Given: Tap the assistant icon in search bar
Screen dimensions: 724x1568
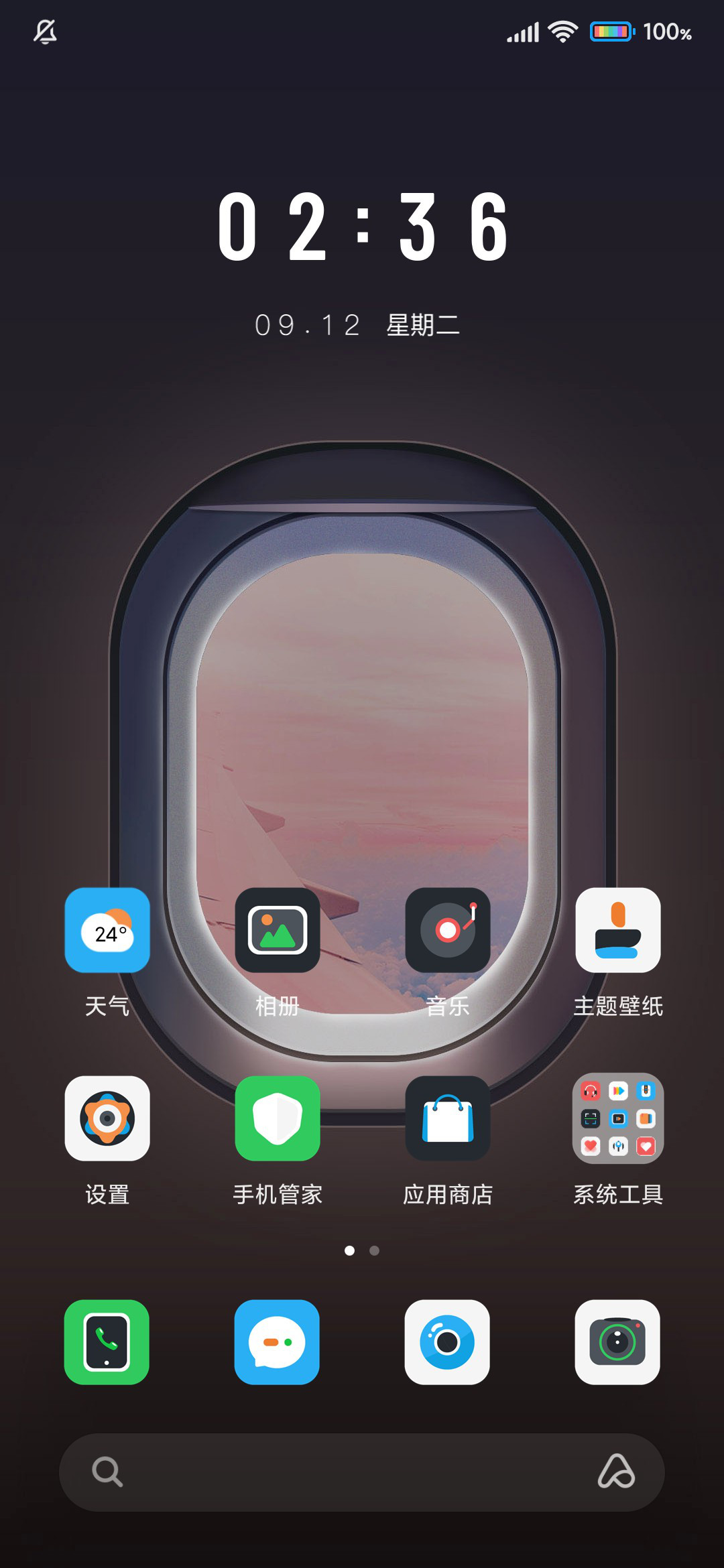Looking at the screenshot, I should [x=616, y=1472].
